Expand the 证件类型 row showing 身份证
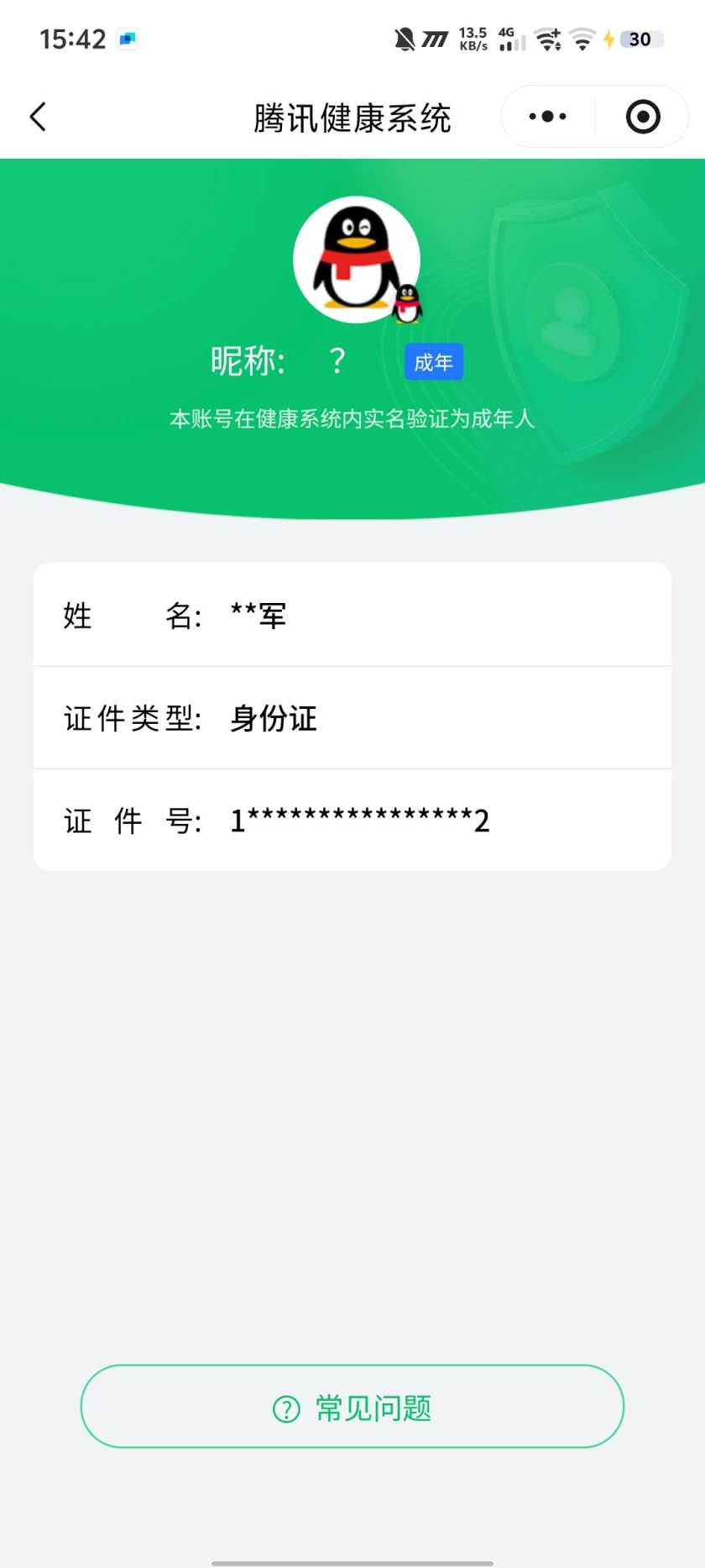705x1568 pixels. [352, 718]
